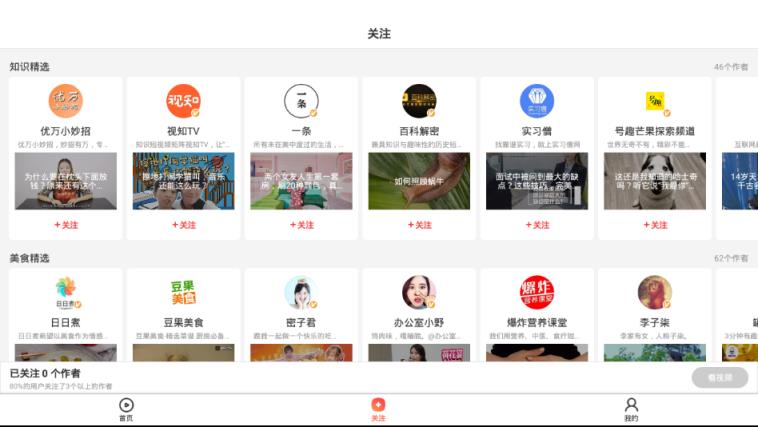Select the 关注 tab in bottom bar
Screen dimensions: 758x427
(x=378, y=409)
